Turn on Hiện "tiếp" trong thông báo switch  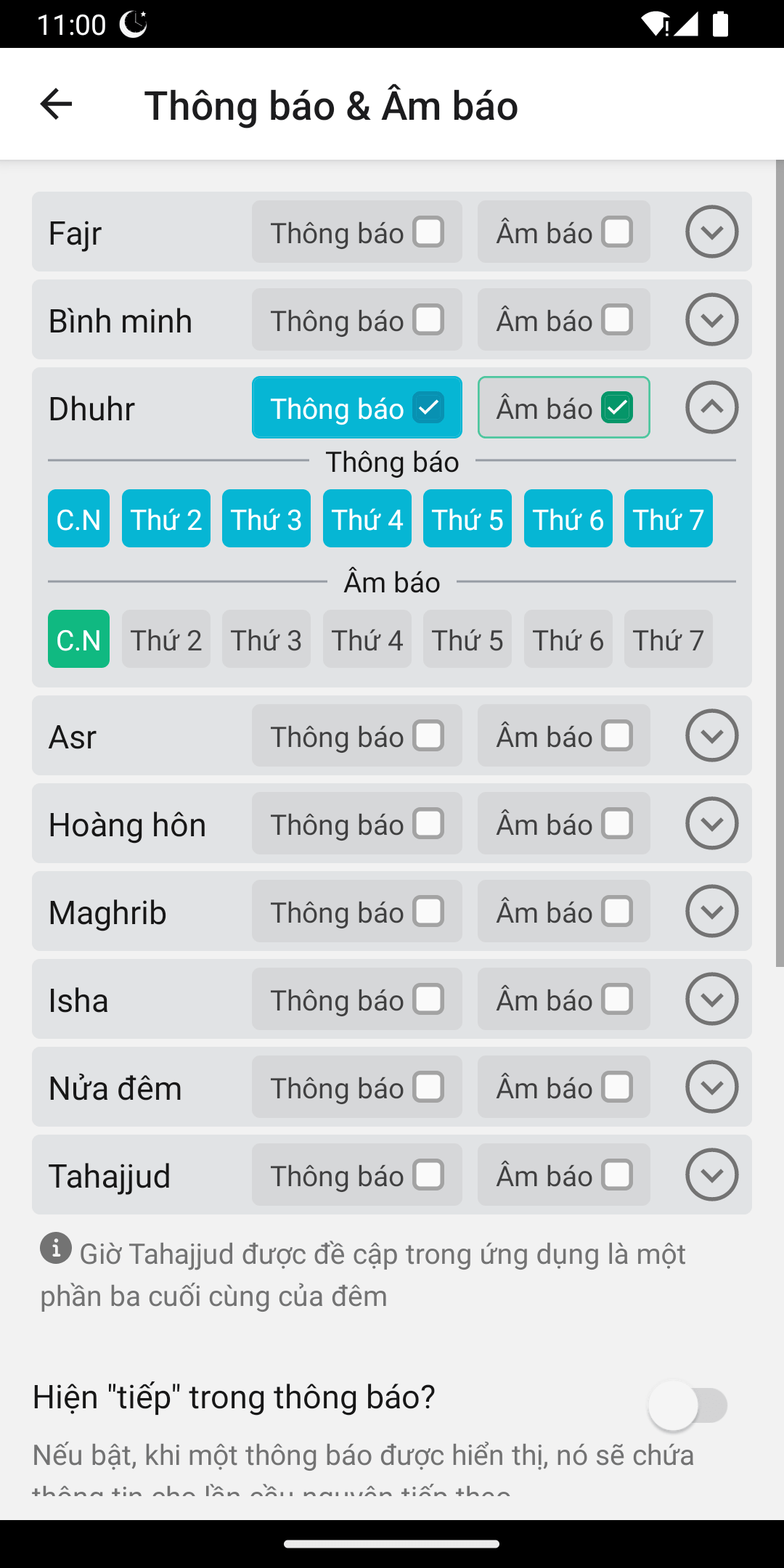pyautogui.click(x=687, y=1405)
